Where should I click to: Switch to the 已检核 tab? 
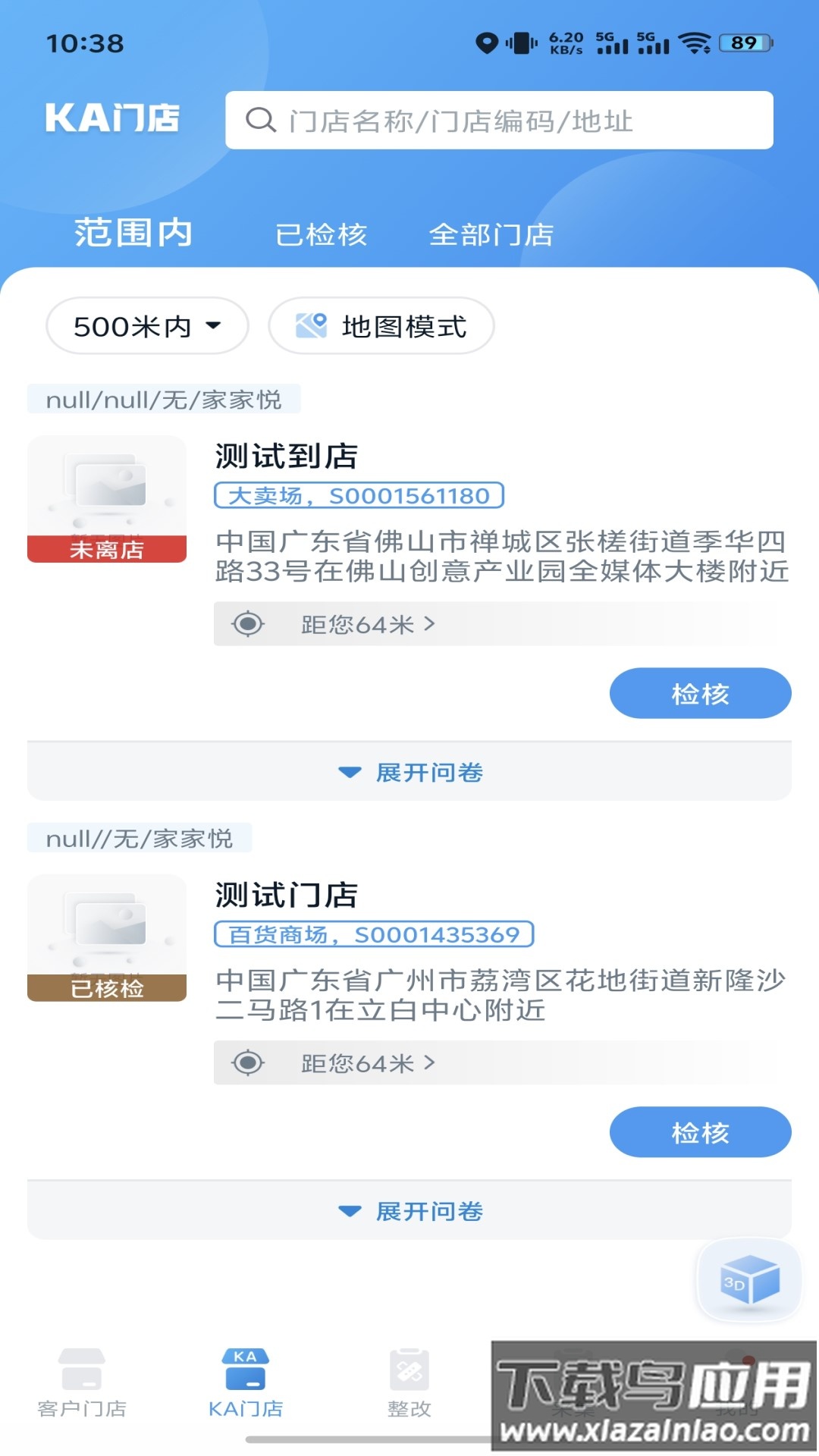pyautogui.click(x=321, y=234)
